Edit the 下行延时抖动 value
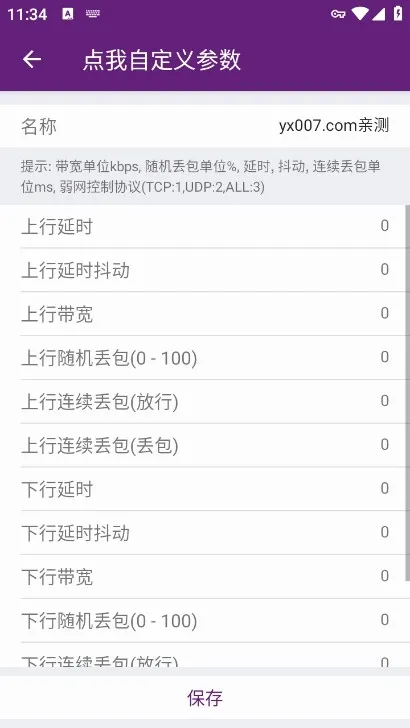 pos(384,532)
